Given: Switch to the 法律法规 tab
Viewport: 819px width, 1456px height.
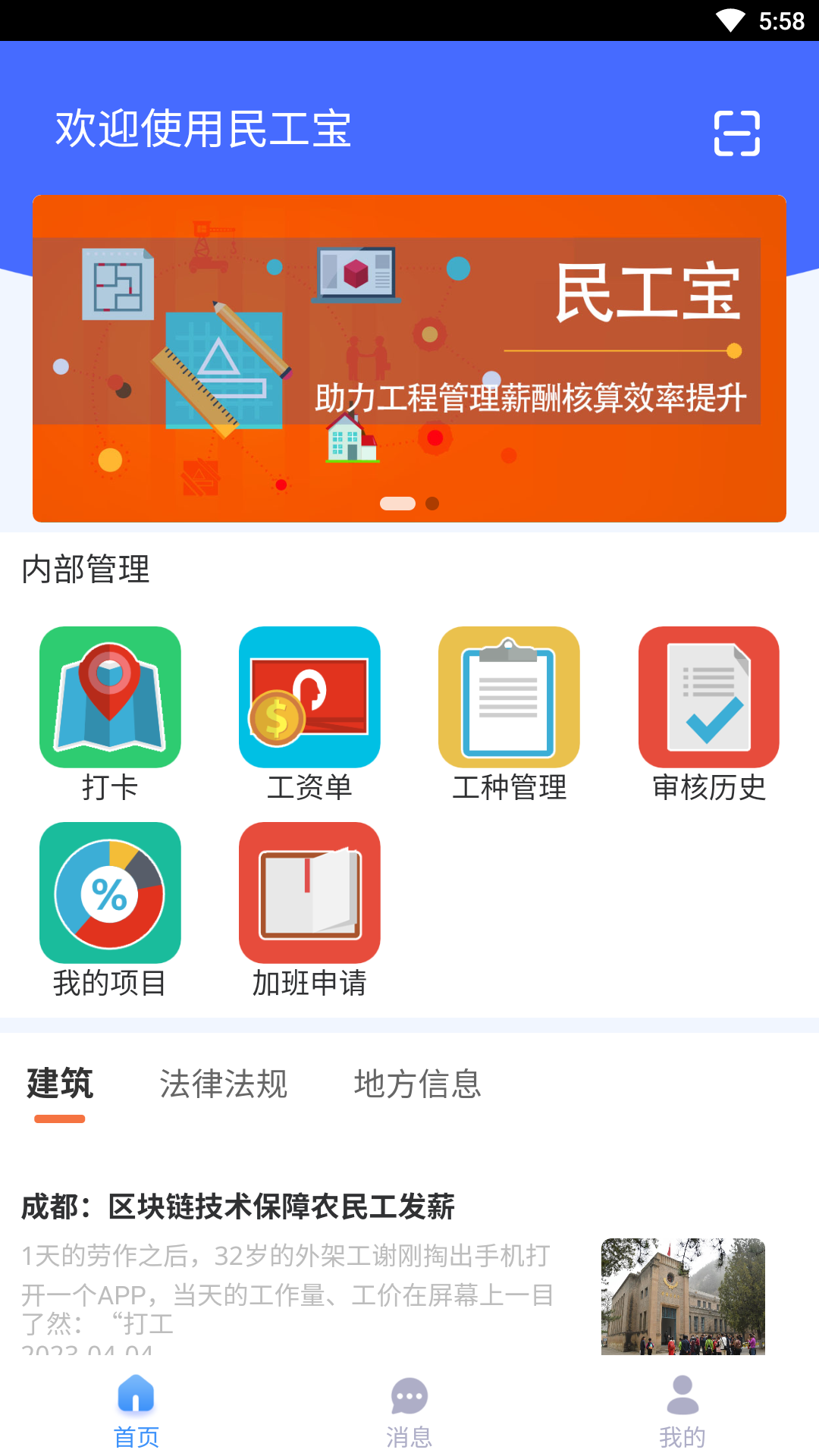Looking at the screenshot, I should (x=224, y=1084).
